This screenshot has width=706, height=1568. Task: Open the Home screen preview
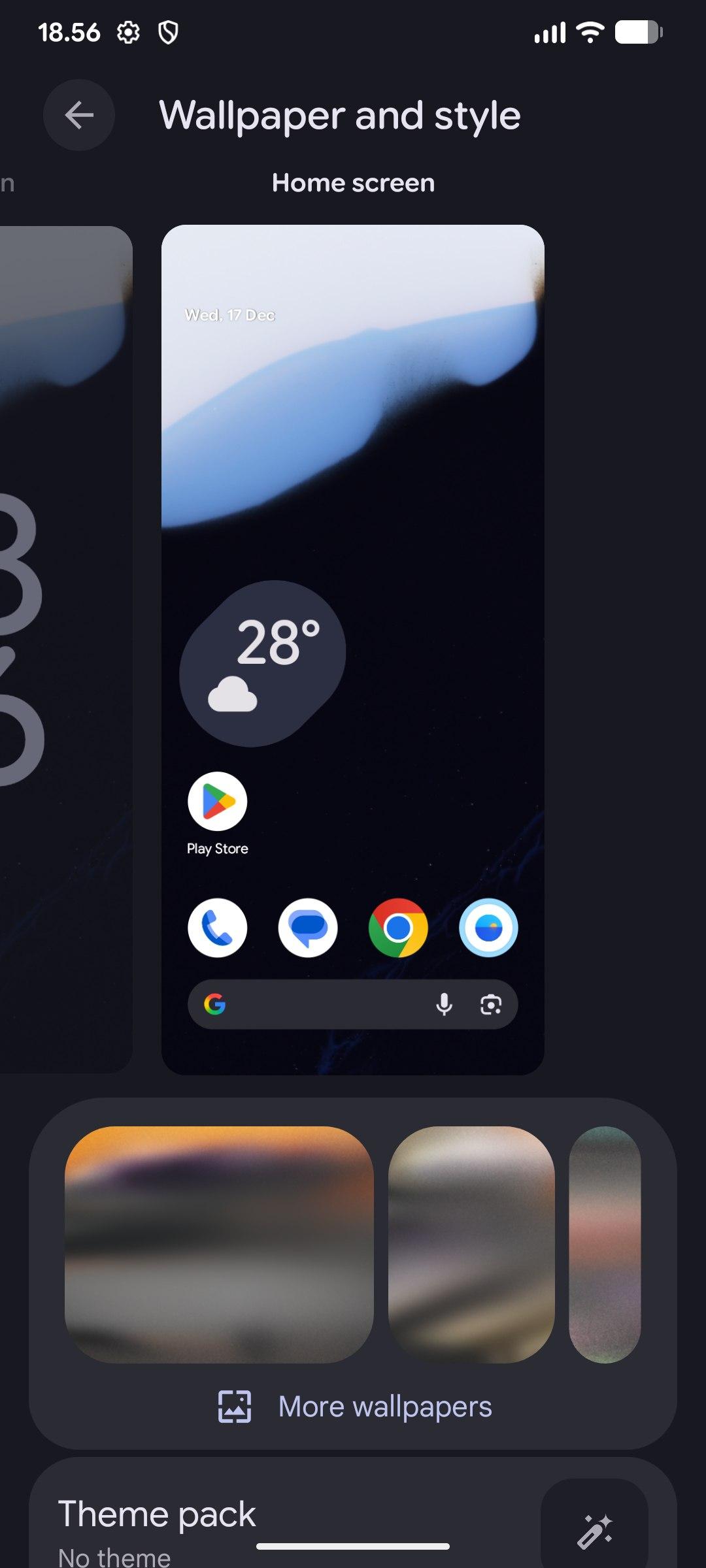tap(352, 649)
